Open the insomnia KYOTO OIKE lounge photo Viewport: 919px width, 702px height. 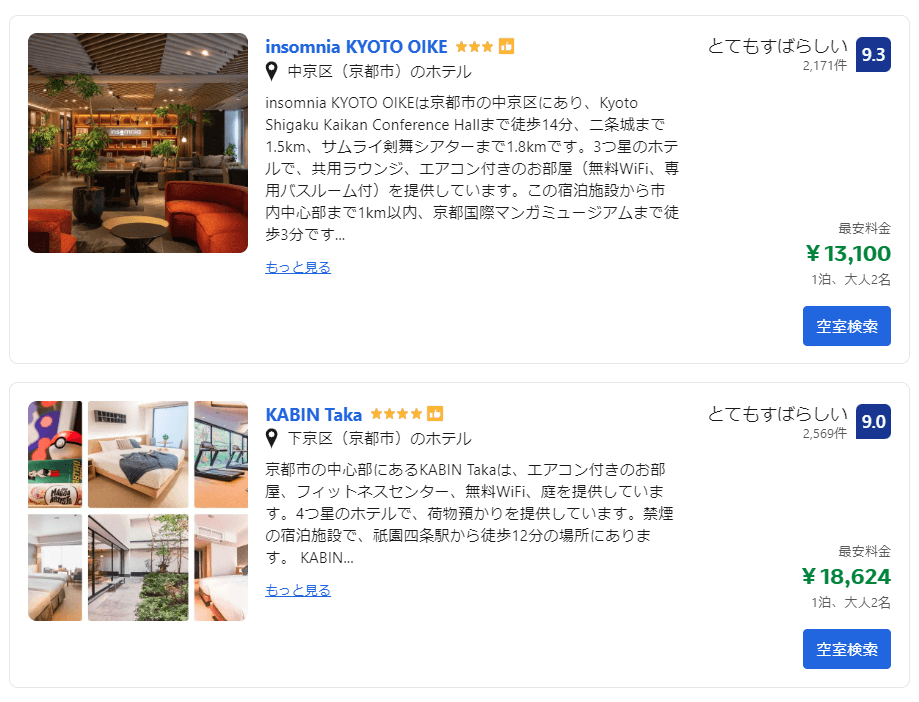coord(138,143)
